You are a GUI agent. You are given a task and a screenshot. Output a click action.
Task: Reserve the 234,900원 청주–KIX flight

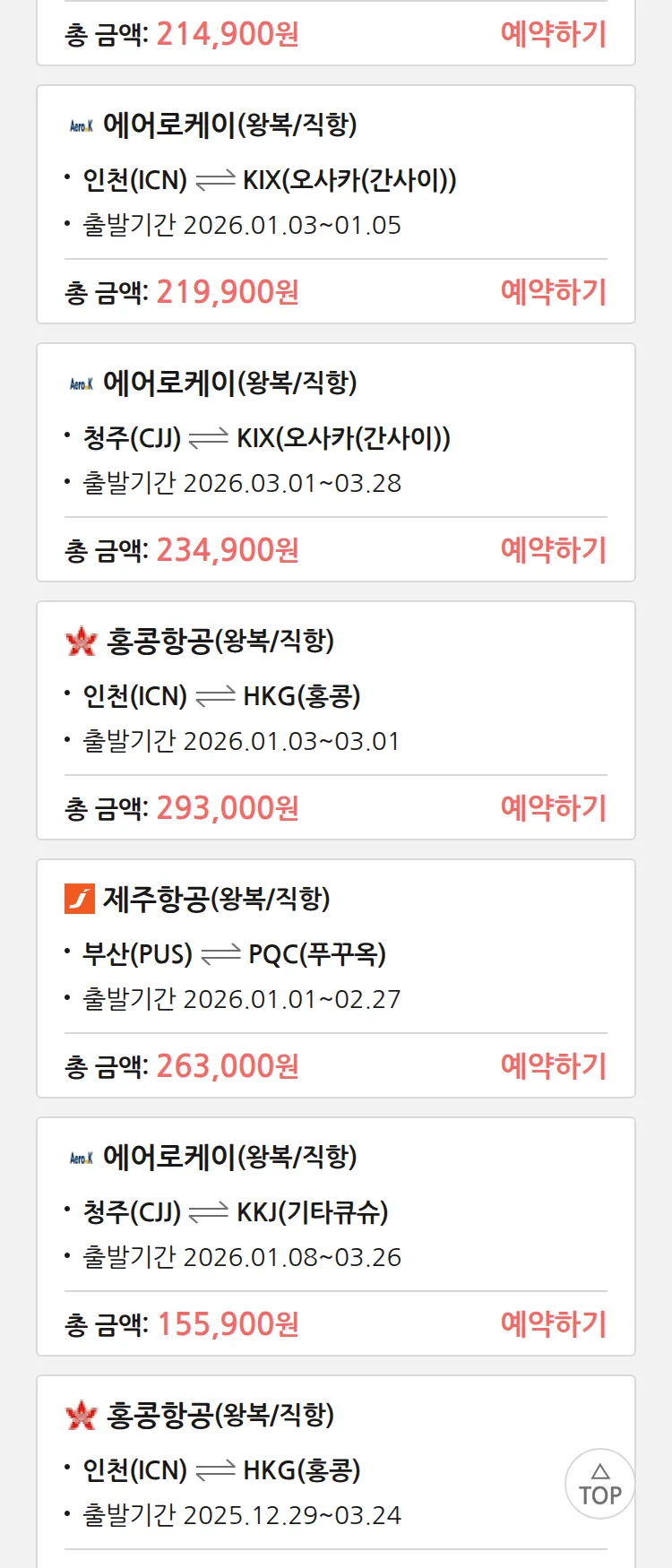click(x=553, y=550)
